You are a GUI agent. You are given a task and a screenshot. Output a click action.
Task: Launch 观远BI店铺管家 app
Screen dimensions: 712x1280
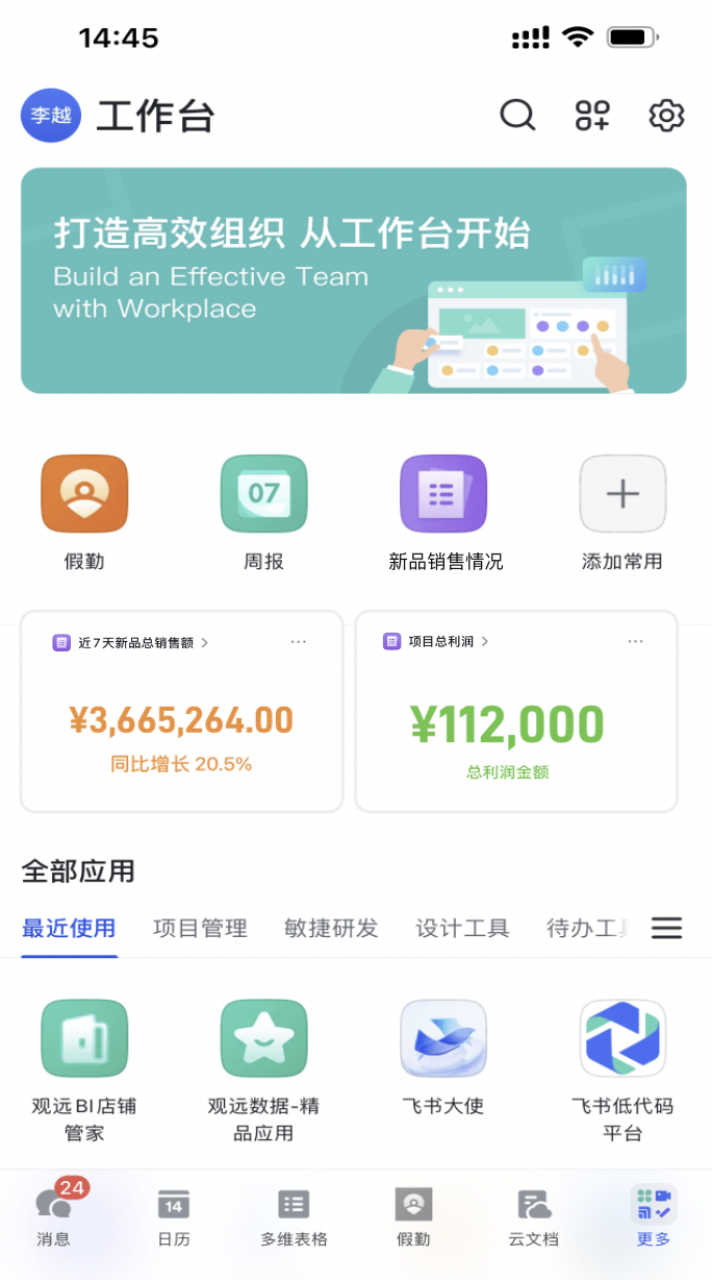click(84, 1038)
